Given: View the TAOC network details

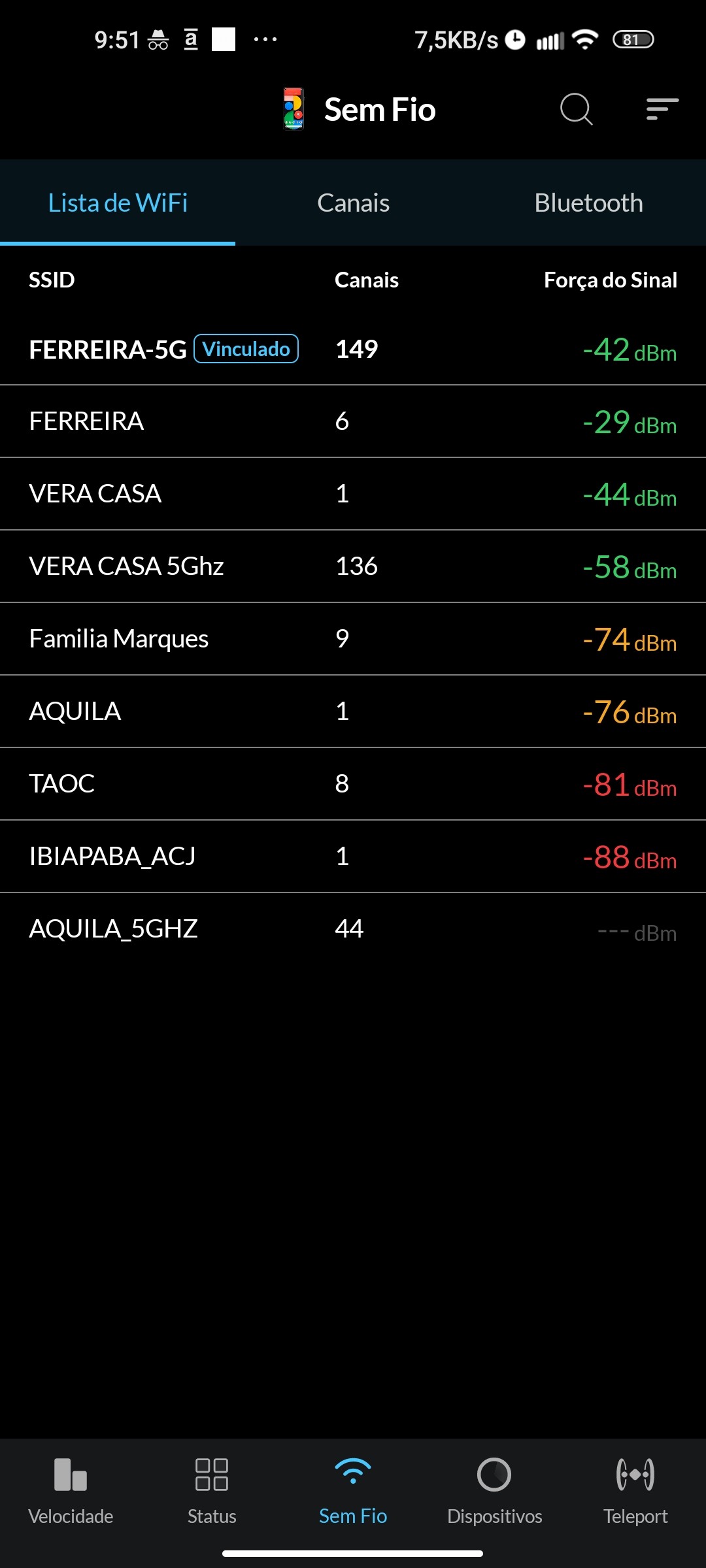Looking at the screenshot, I should pyautogui.click(x=353, y=784).
